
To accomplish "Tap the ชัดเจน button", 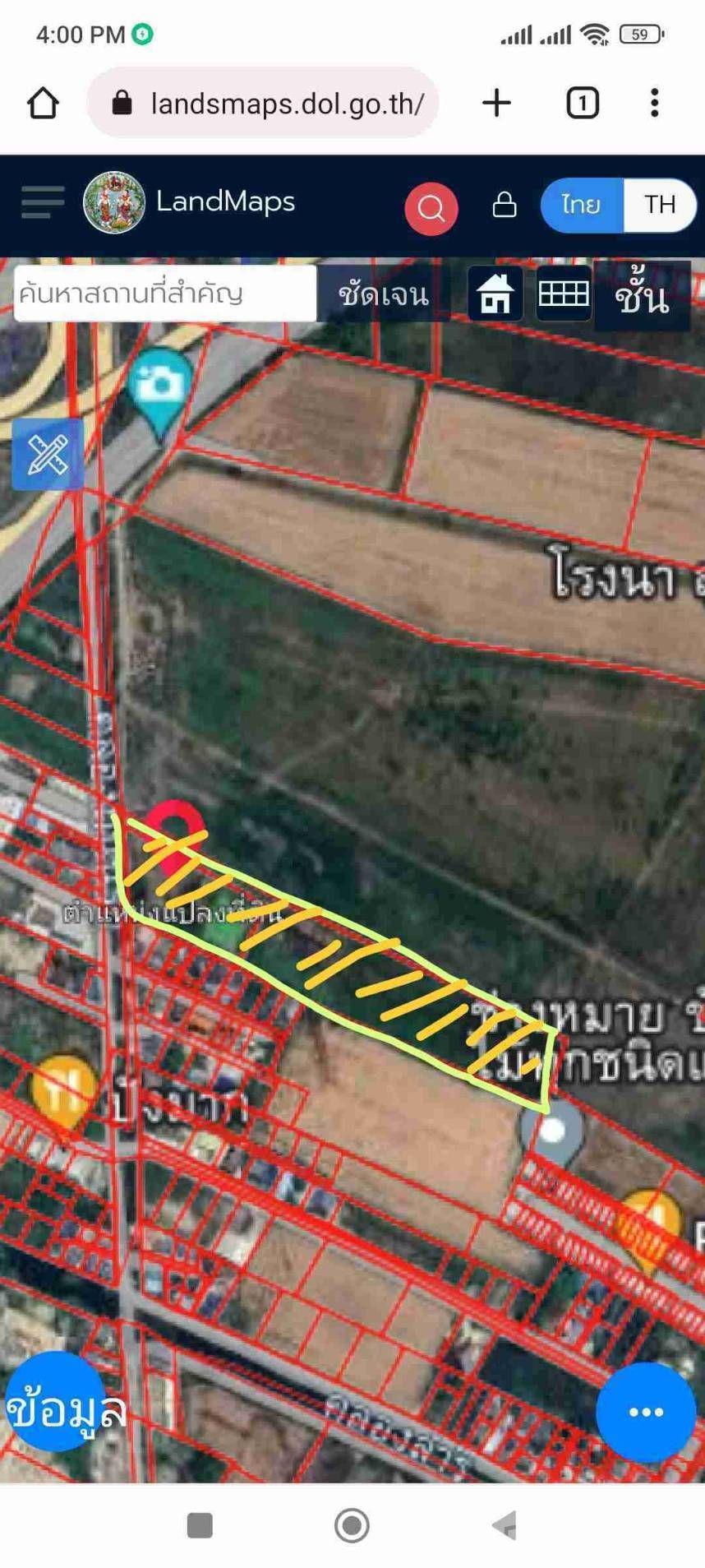I will click(384, 294).
